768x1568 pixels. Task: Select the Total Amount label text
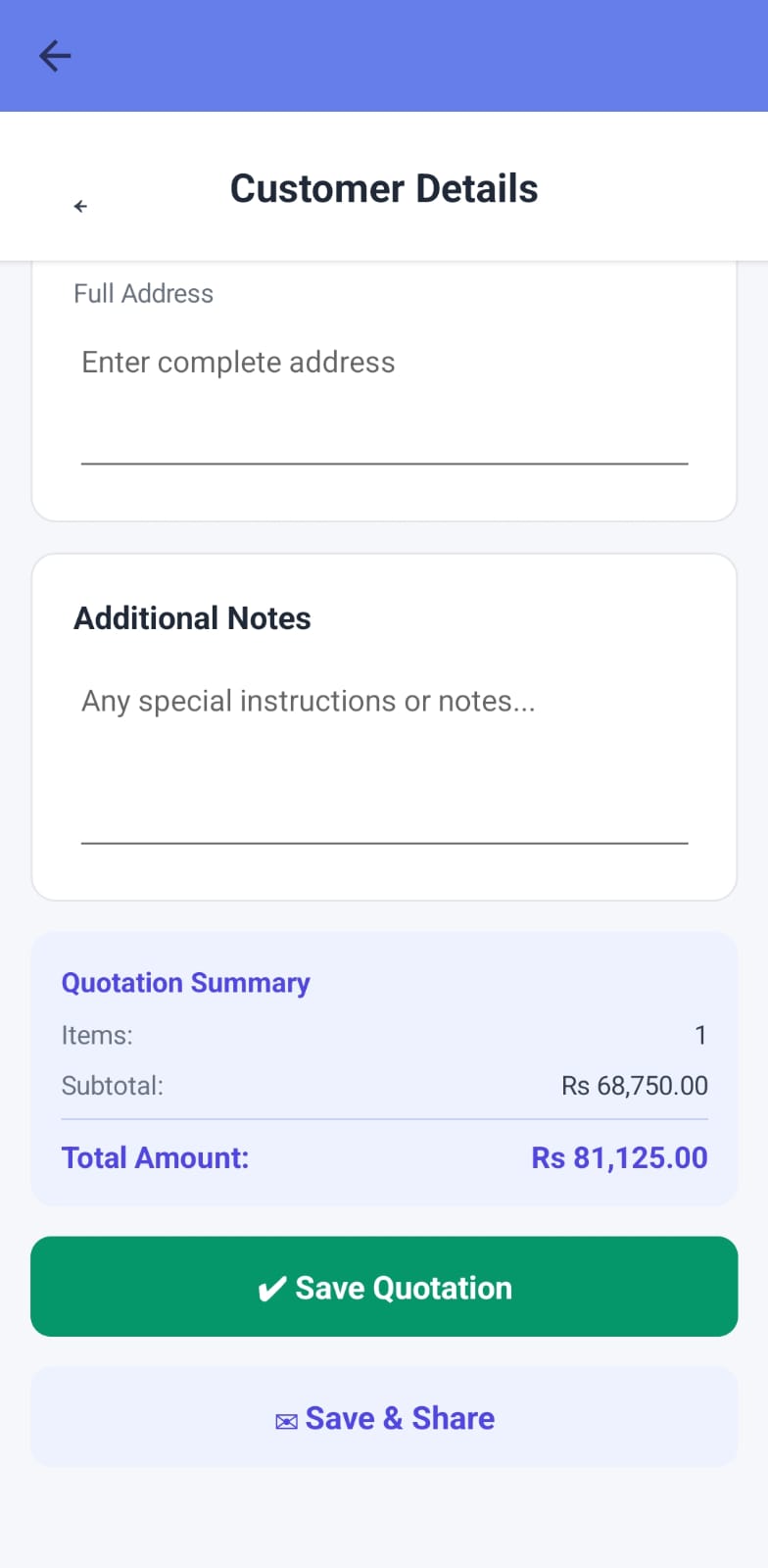tap(156, 1157)
